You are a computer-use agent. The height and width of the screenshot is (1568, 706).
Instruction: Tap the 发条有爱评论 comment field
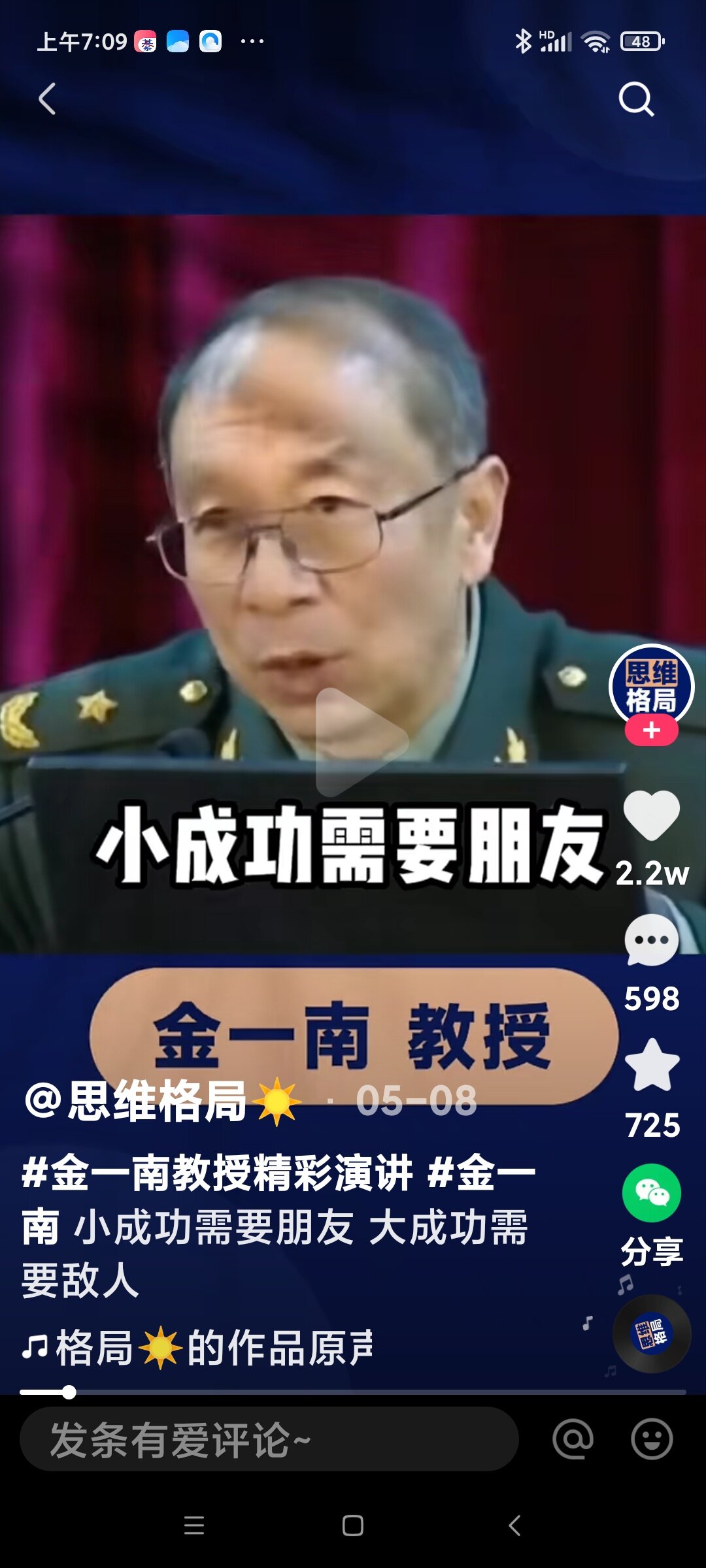[x=269, y=1439]
